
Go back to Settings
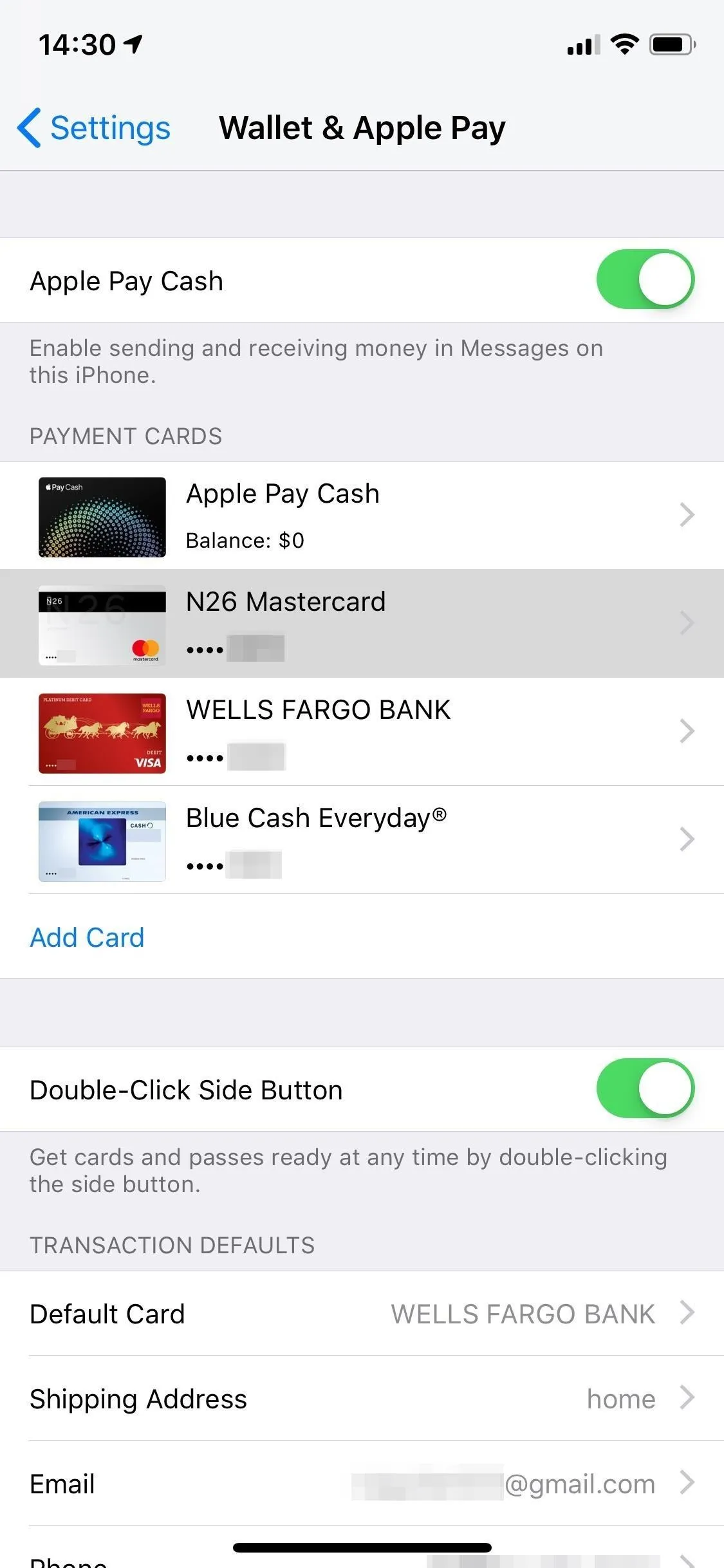point(94,127)
